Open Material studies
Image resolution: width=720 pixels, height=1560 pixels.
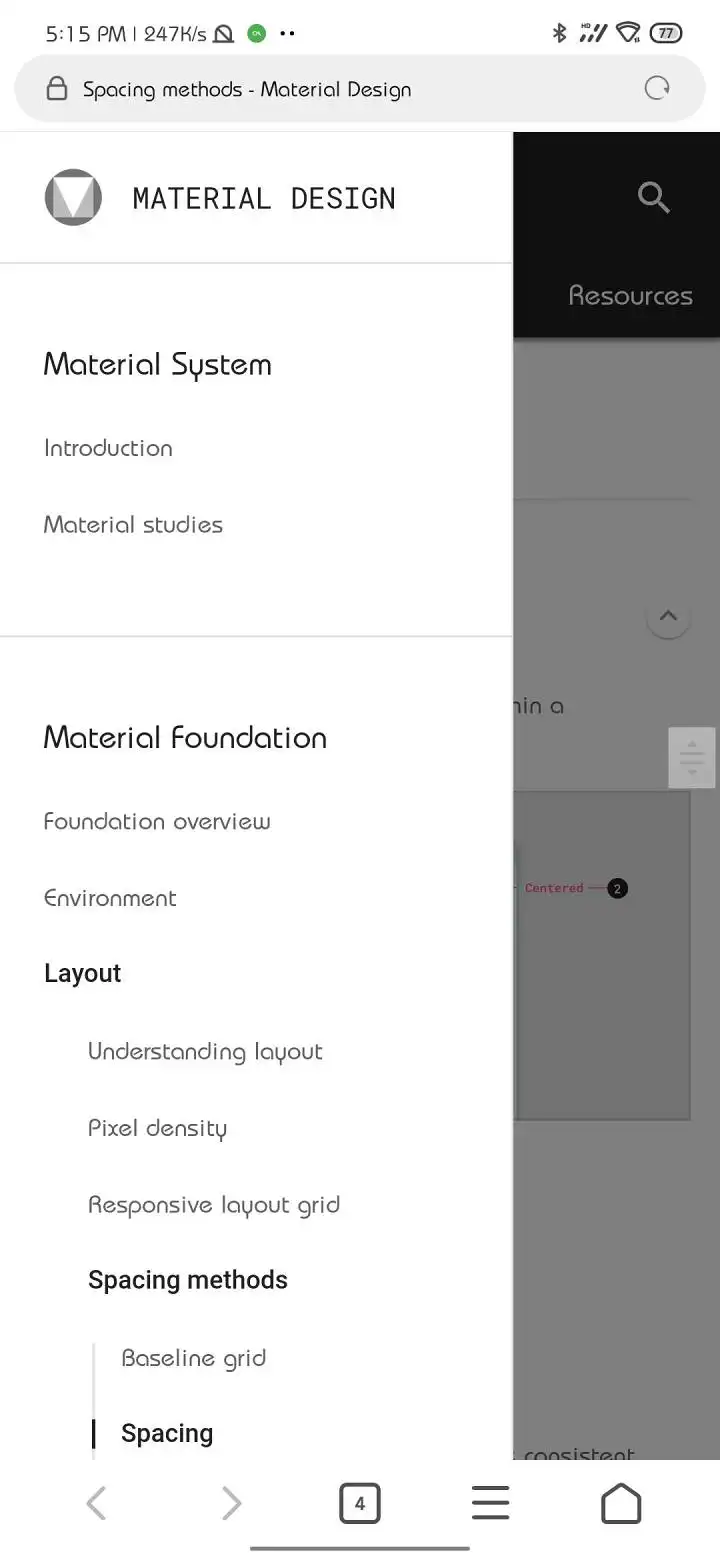[133, 525]
